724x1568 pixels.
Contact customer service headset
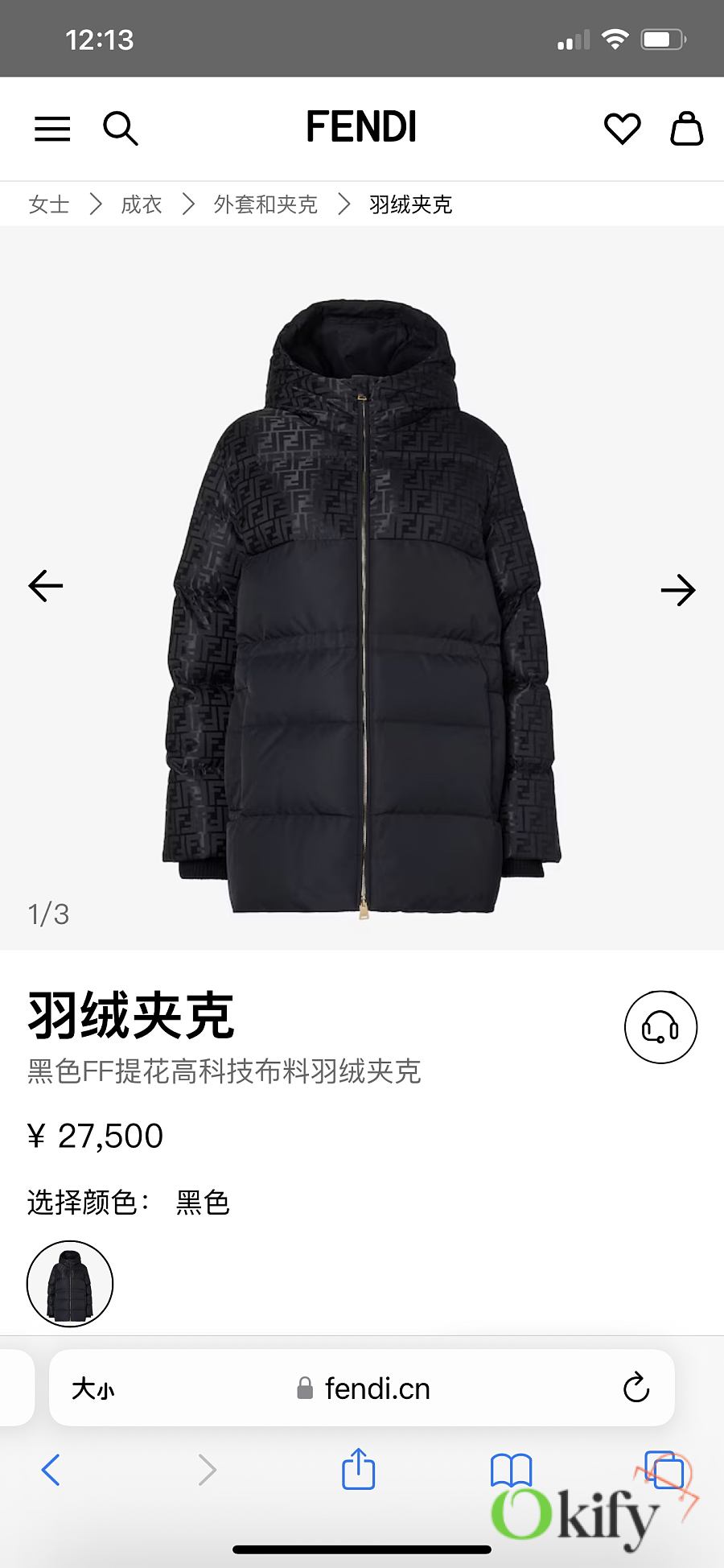(x=660, y=1027)
